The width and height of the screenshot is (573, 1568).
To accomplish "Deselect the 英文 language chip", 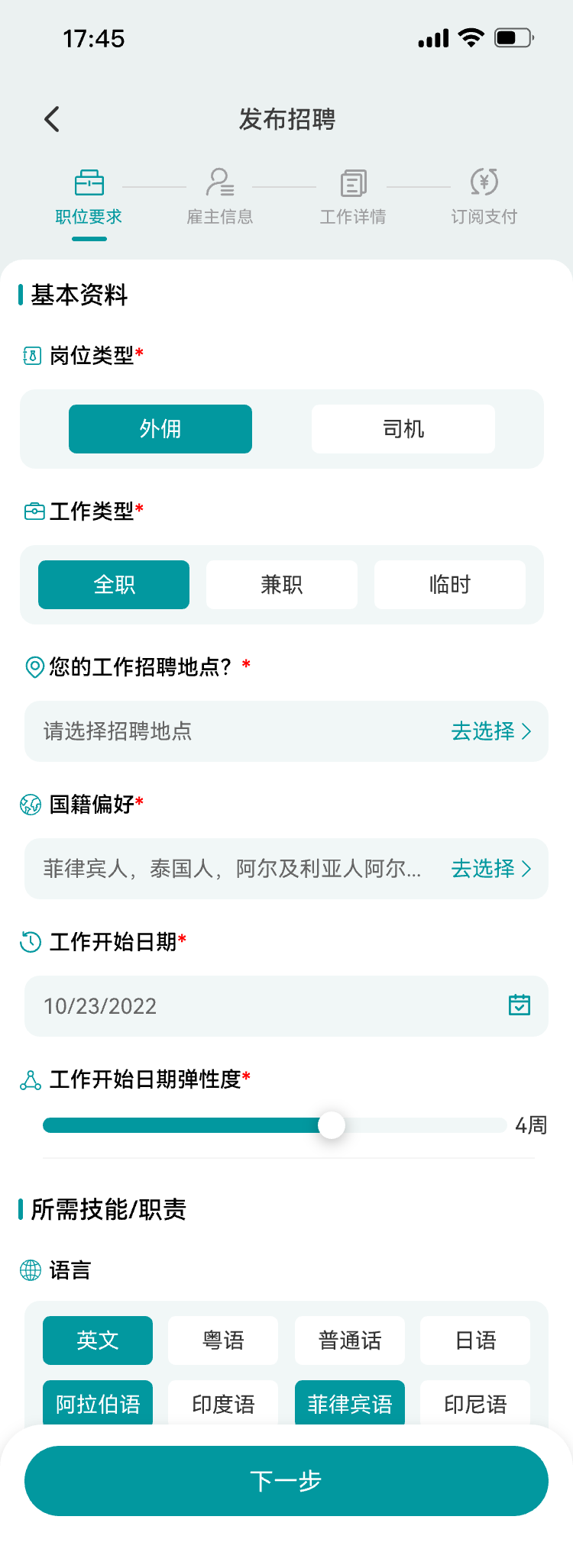I will pos(98,1341).
